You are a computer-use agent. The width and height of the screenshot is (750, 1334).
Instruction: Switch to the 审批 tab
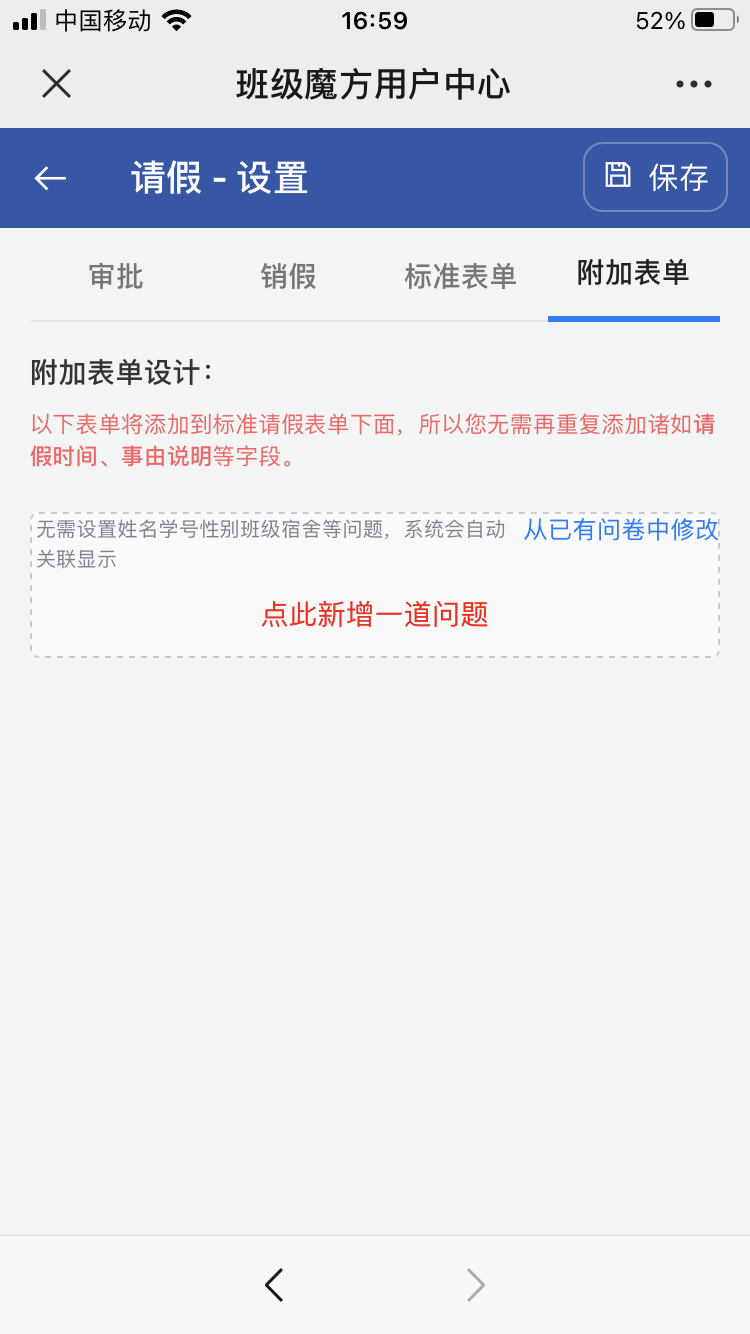coord(116,276)
